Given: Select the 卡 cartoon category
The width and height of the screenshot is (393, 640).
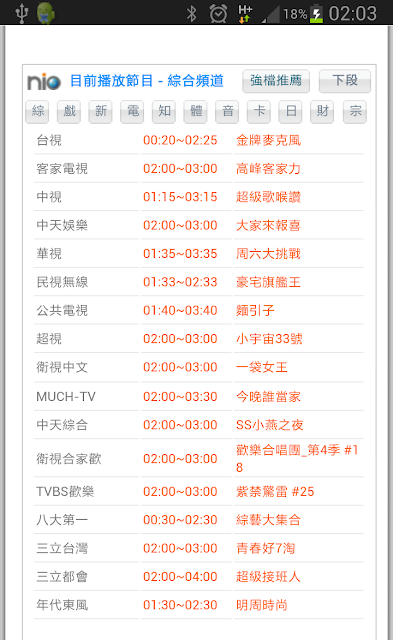Looking at the screenshot, I should pos(259,111).
